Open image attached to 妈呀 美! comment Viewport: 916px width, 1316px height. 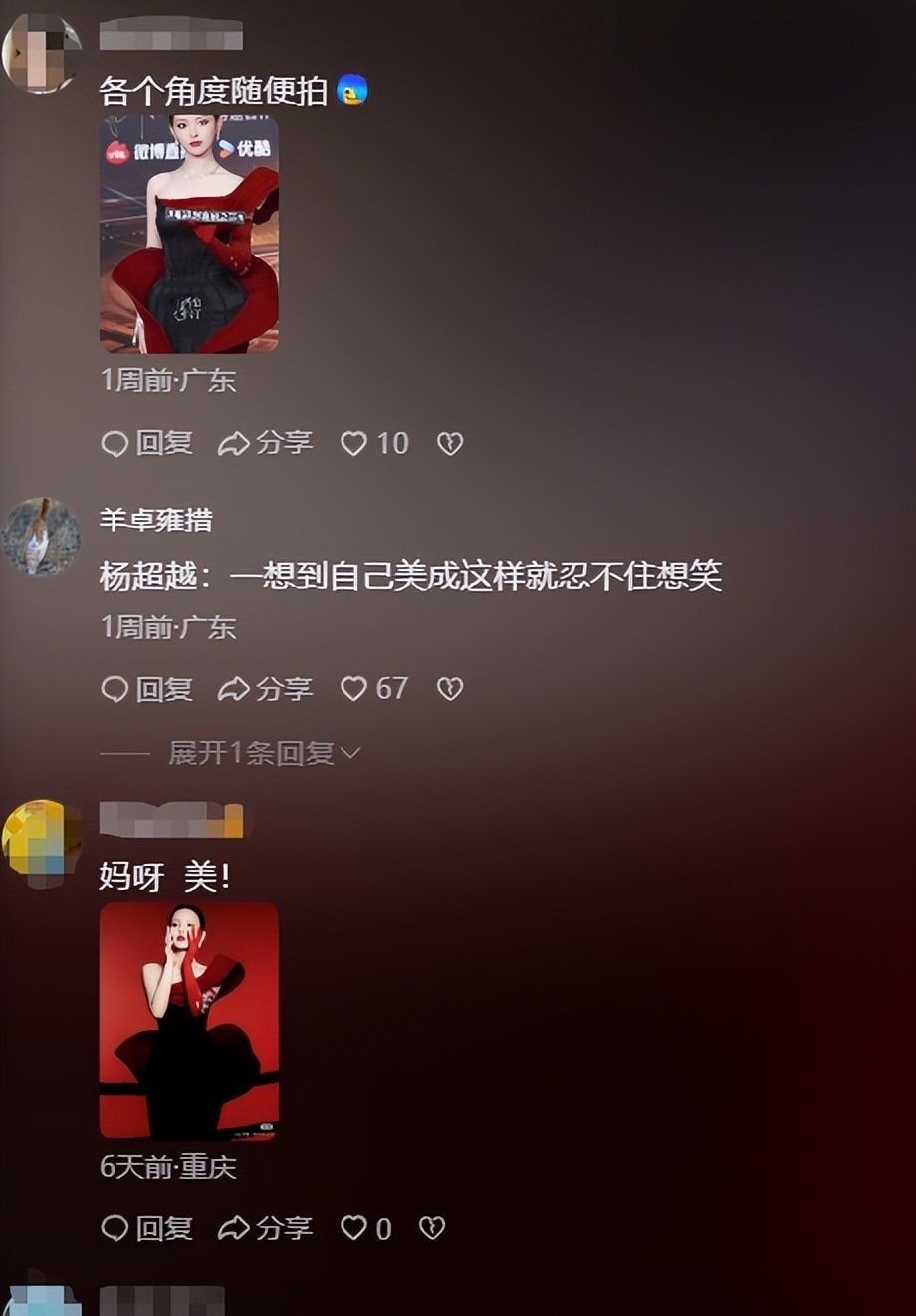[x=189, y=1019]
